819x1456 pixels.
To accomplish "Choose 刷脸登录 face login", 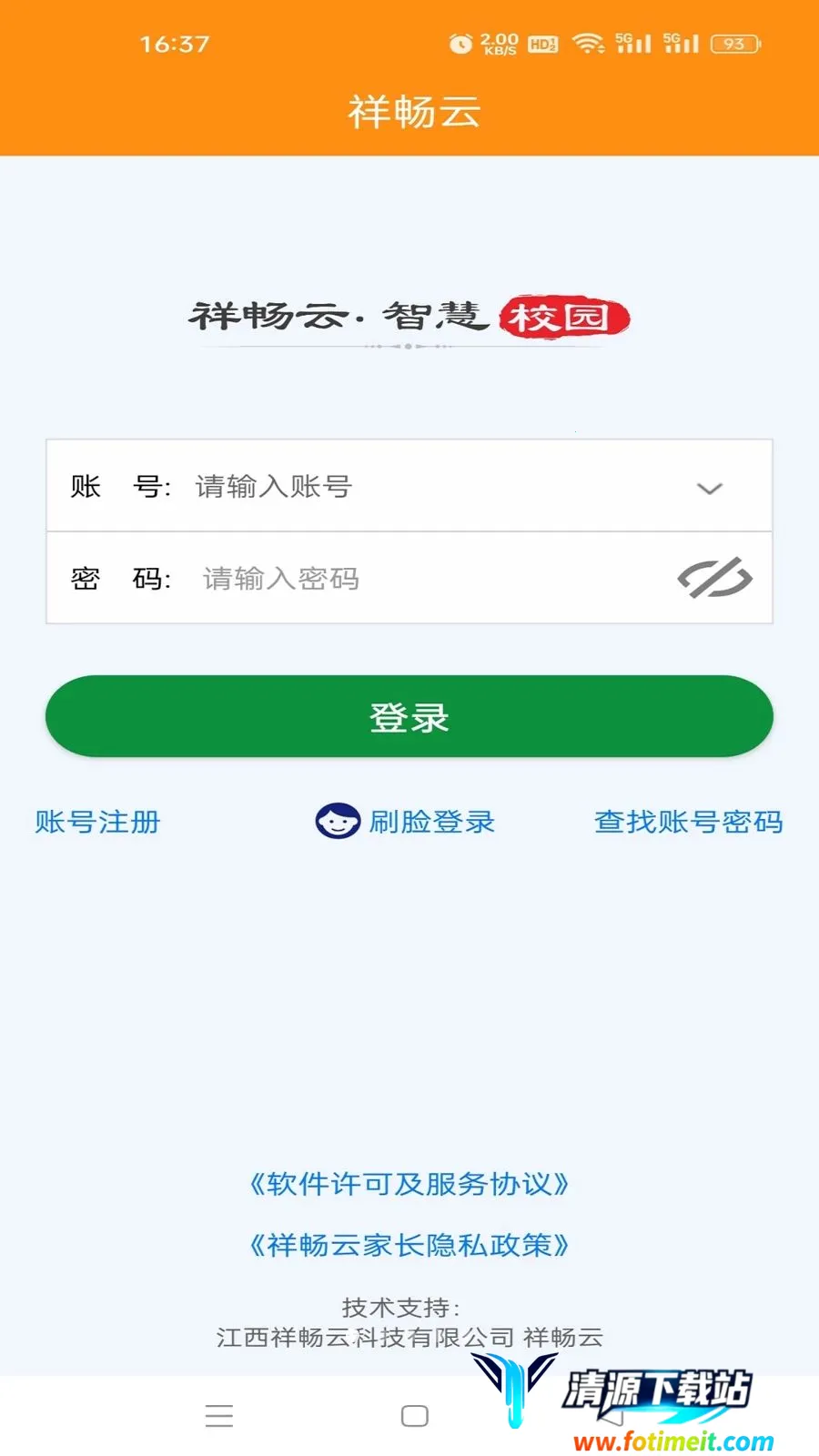I will [406, 821].
